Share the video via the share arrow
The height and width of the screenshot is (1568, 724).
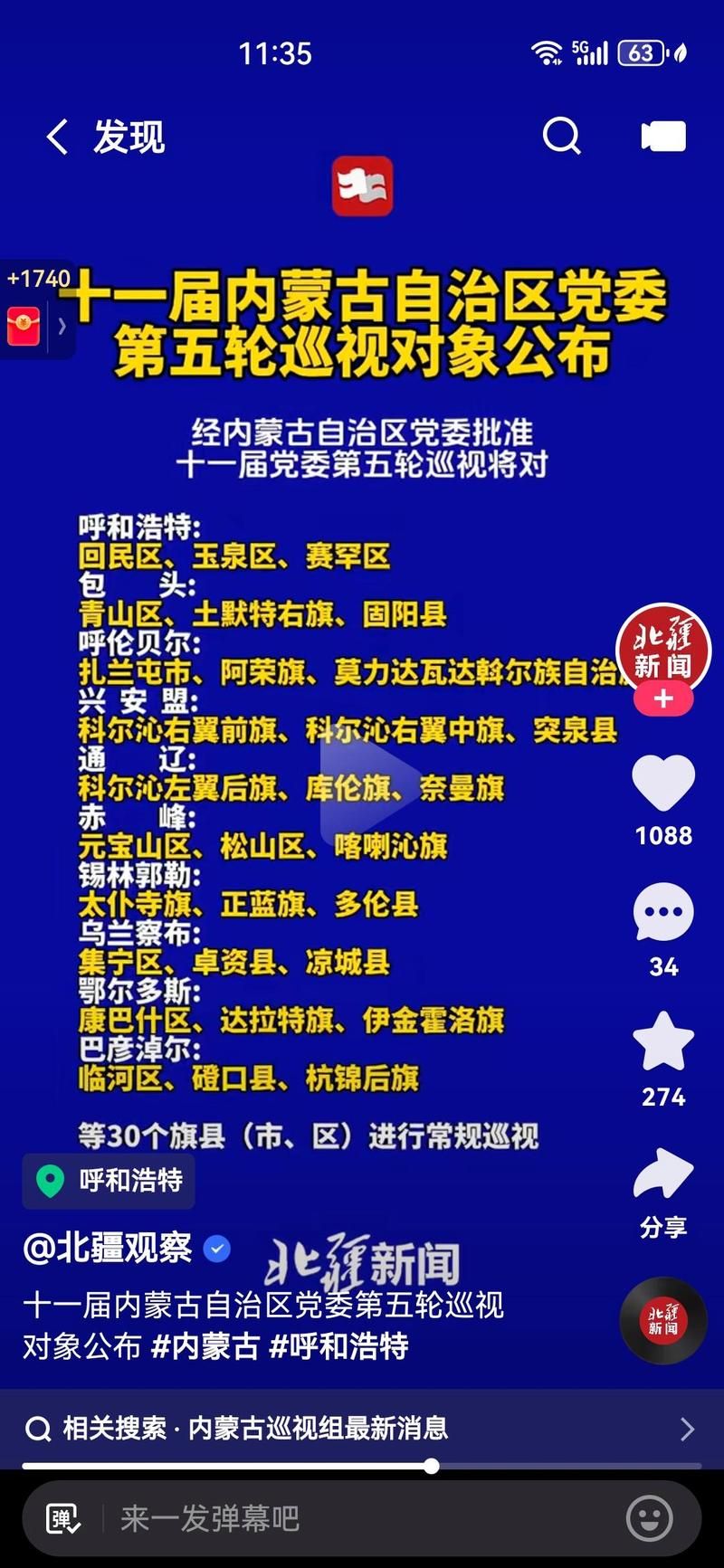click(662, 1174)
